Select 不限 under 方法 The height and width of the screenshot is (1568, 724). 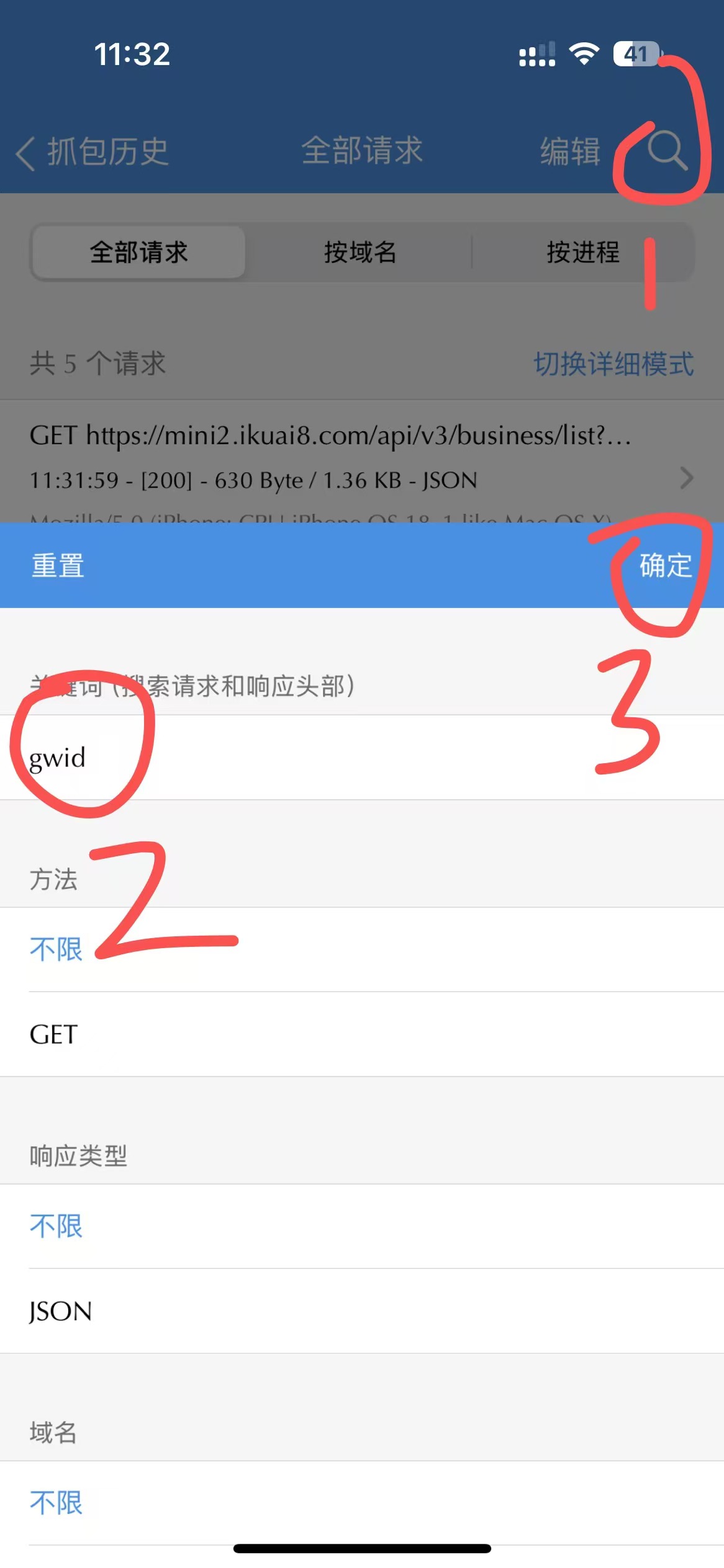[x=362, y=949]
